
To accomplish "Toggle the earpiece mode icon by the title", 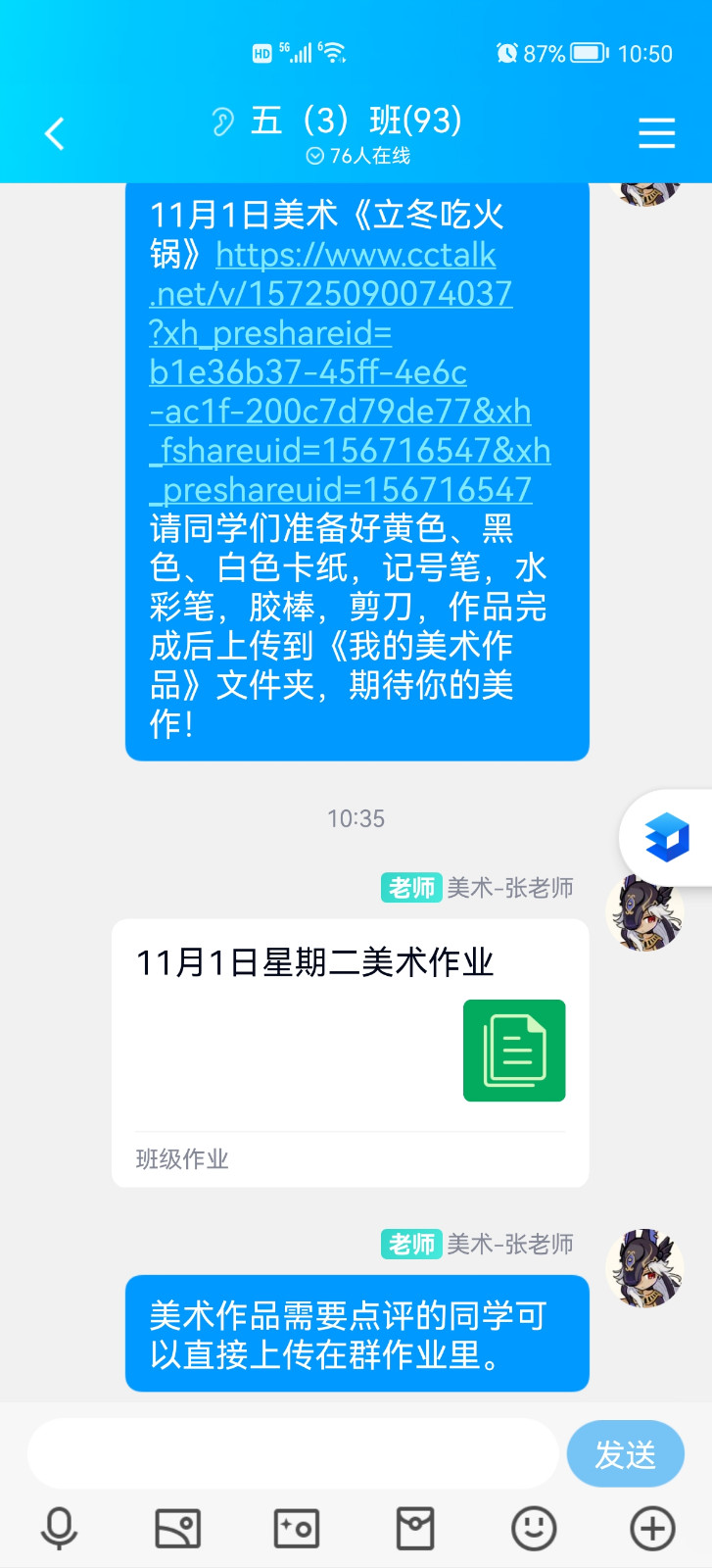I will 223,122.
